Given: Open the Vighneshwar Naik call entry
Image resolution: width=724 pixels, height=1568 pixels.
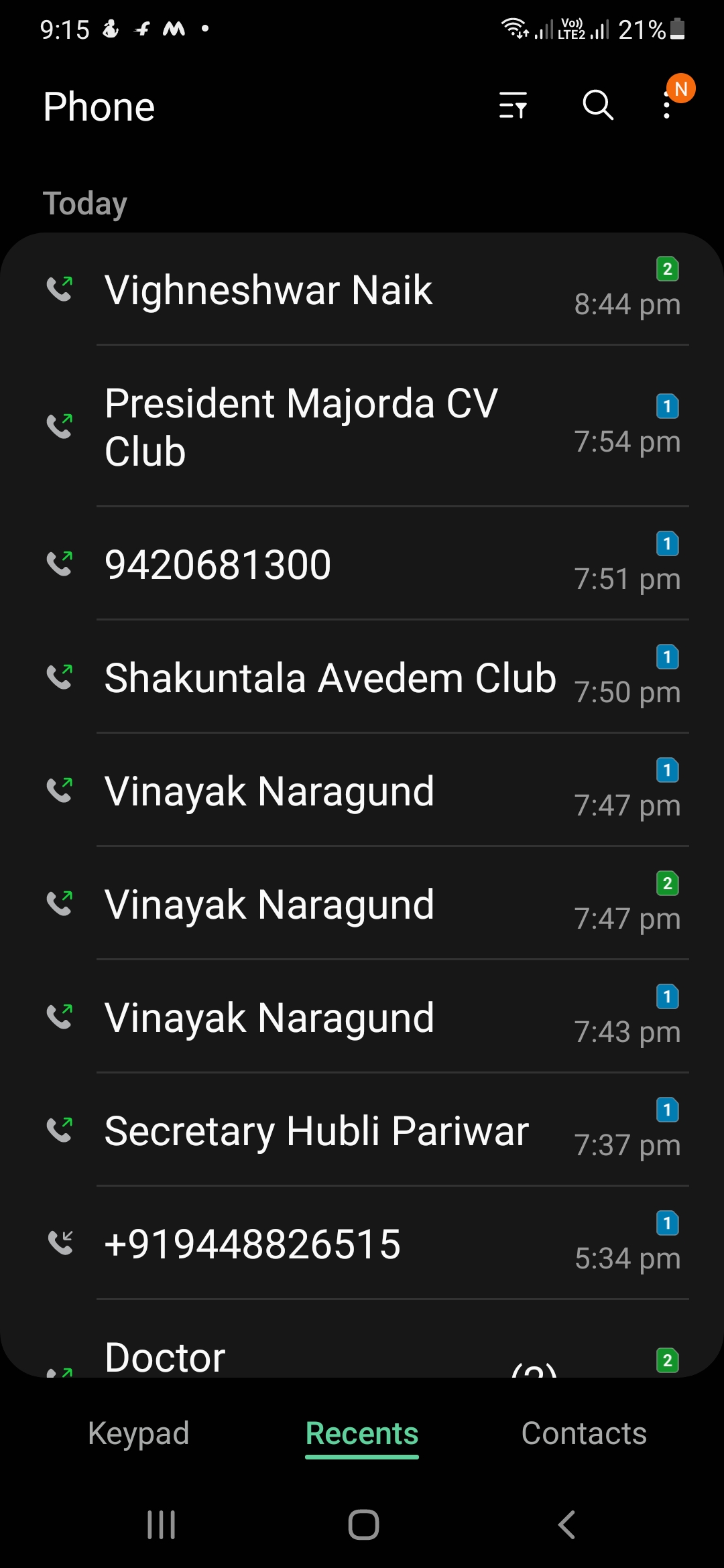Looking at the screenshot, I should point(362,290).
